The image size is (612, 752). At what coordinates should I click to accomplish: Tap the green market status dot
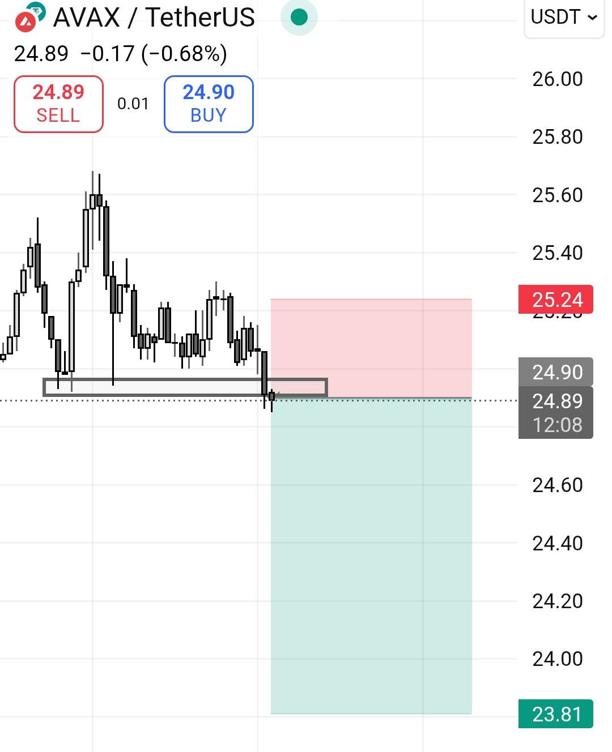pyautogui.click(x=298, y=17)
